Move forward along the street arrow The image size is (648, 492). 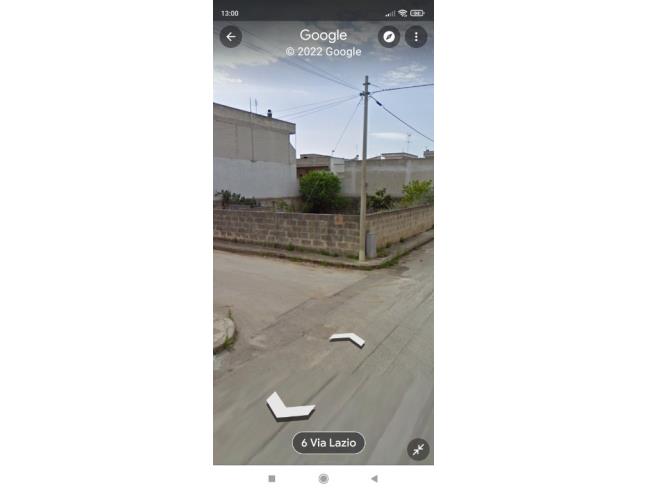click(x=347, y=339)
